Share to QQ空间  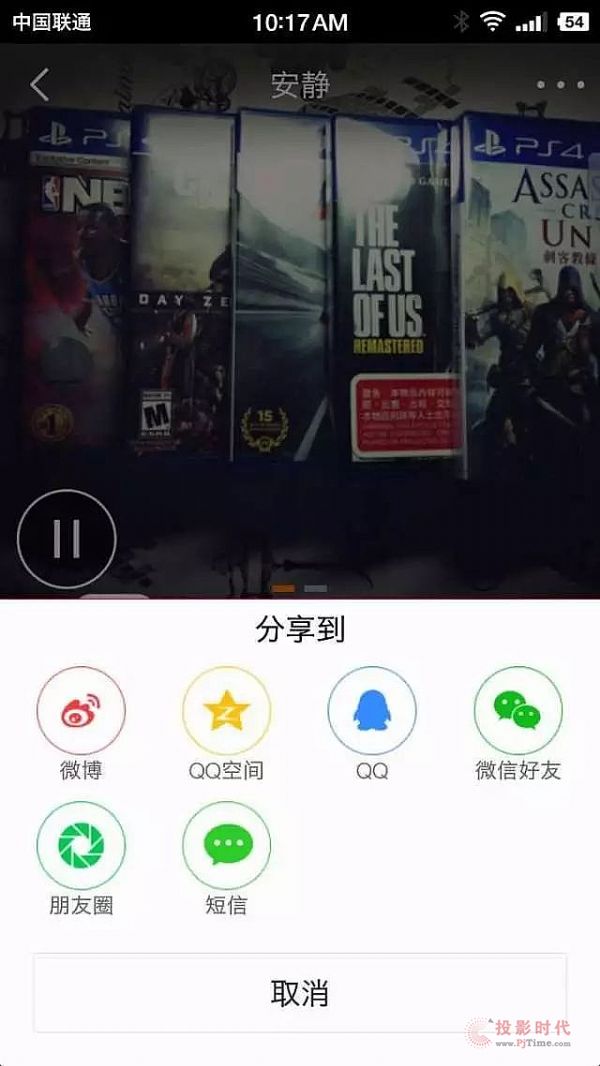(226, 711)
